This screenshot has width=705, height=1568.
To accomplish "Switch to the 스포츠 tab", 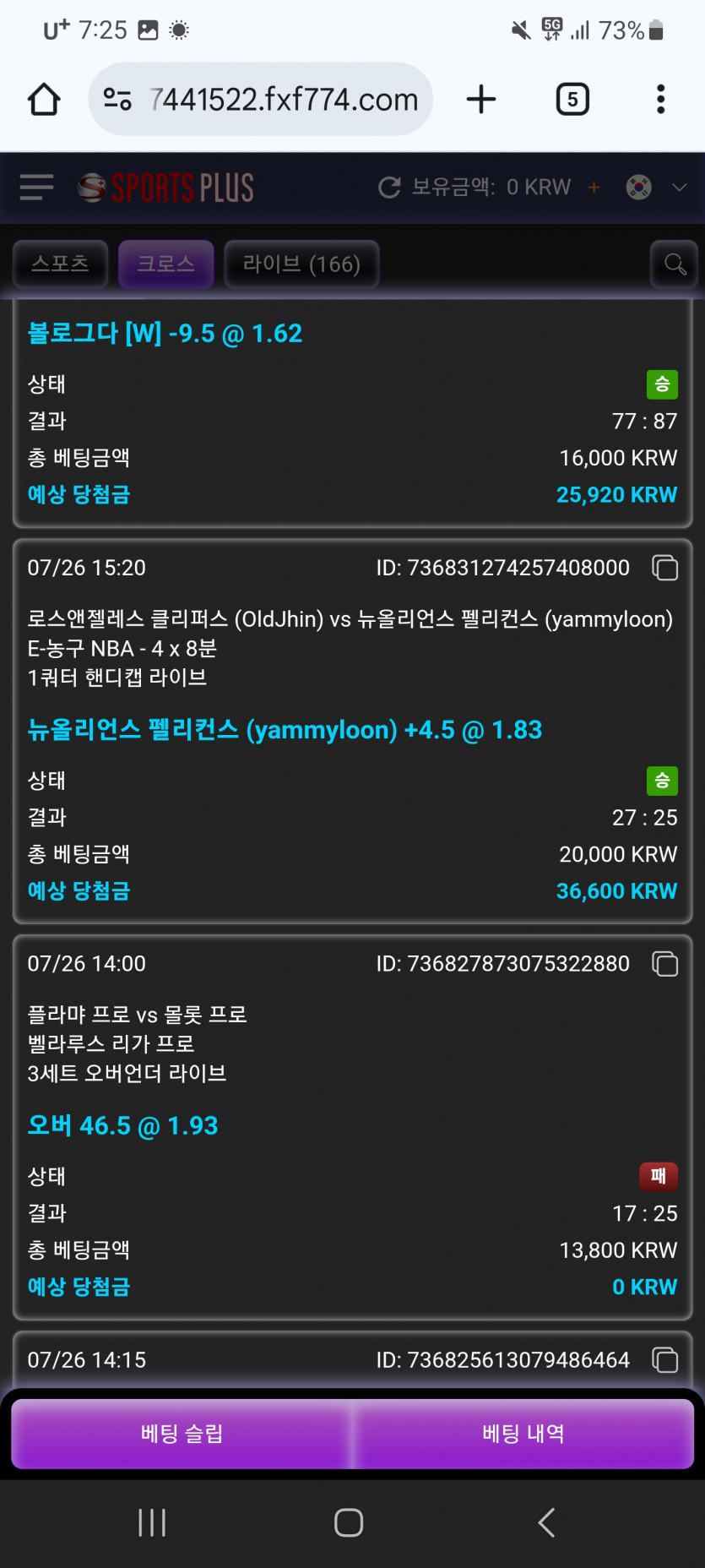I will coord(60,264).
